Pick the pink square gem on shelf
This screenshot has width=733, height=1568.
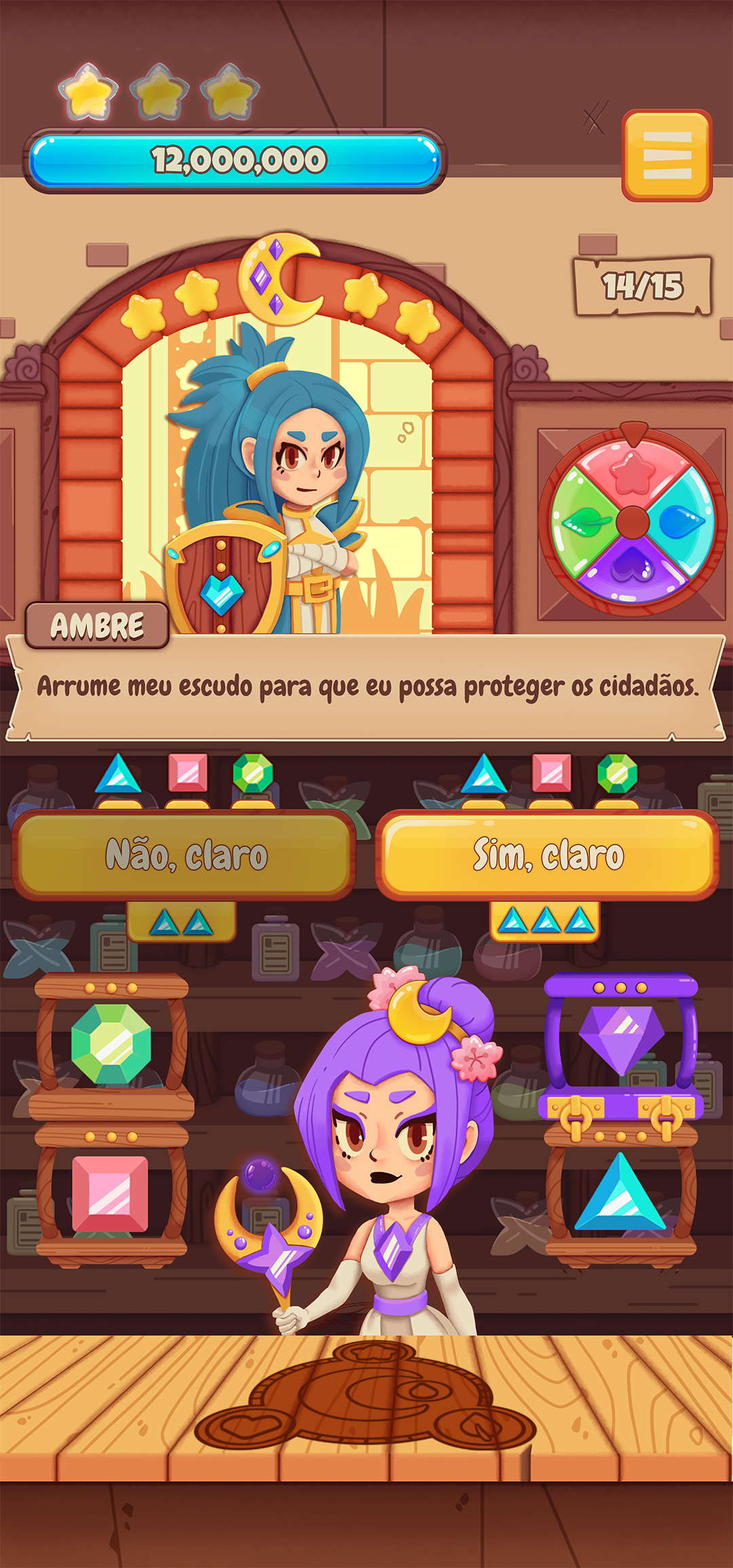[110, 1194]
